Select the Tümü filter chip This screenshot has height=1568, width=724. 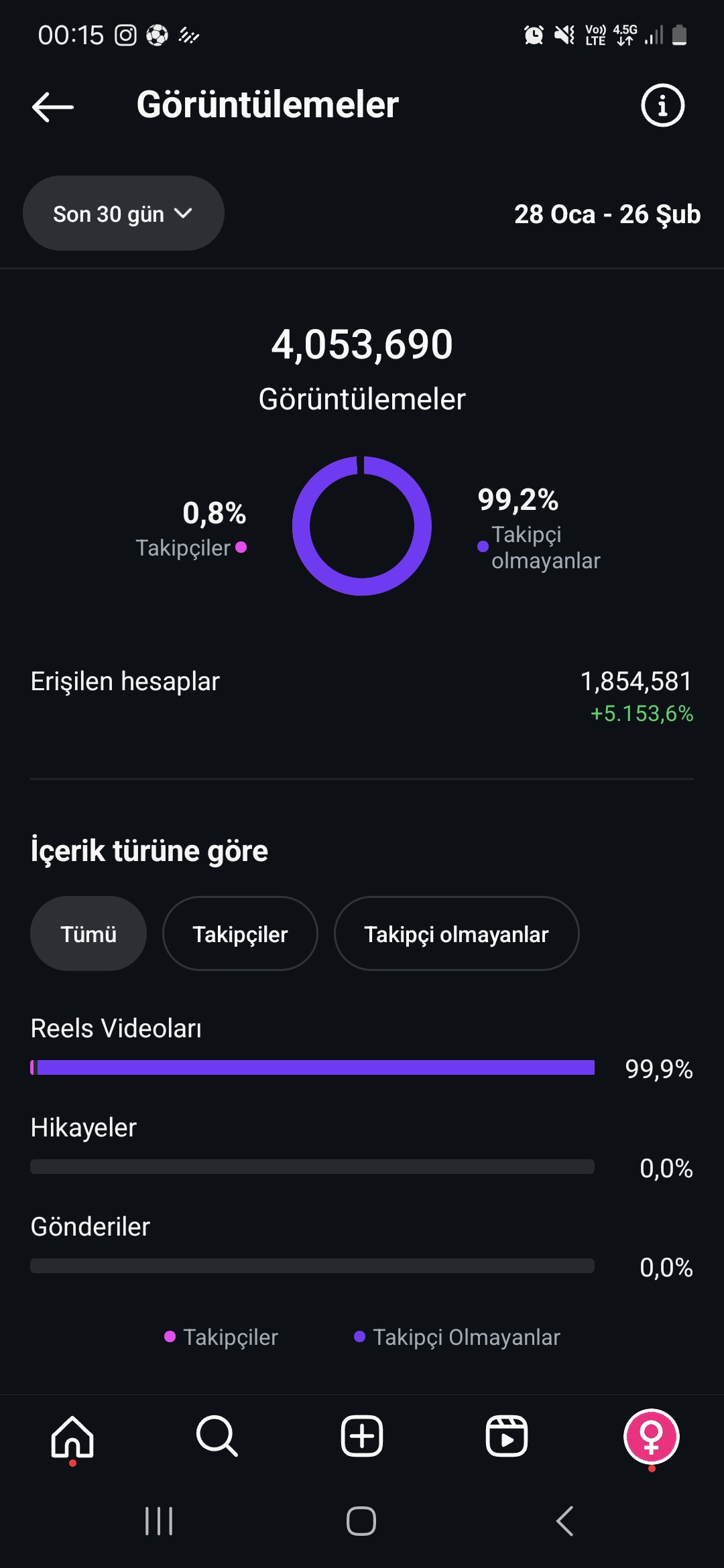point(88,933)
